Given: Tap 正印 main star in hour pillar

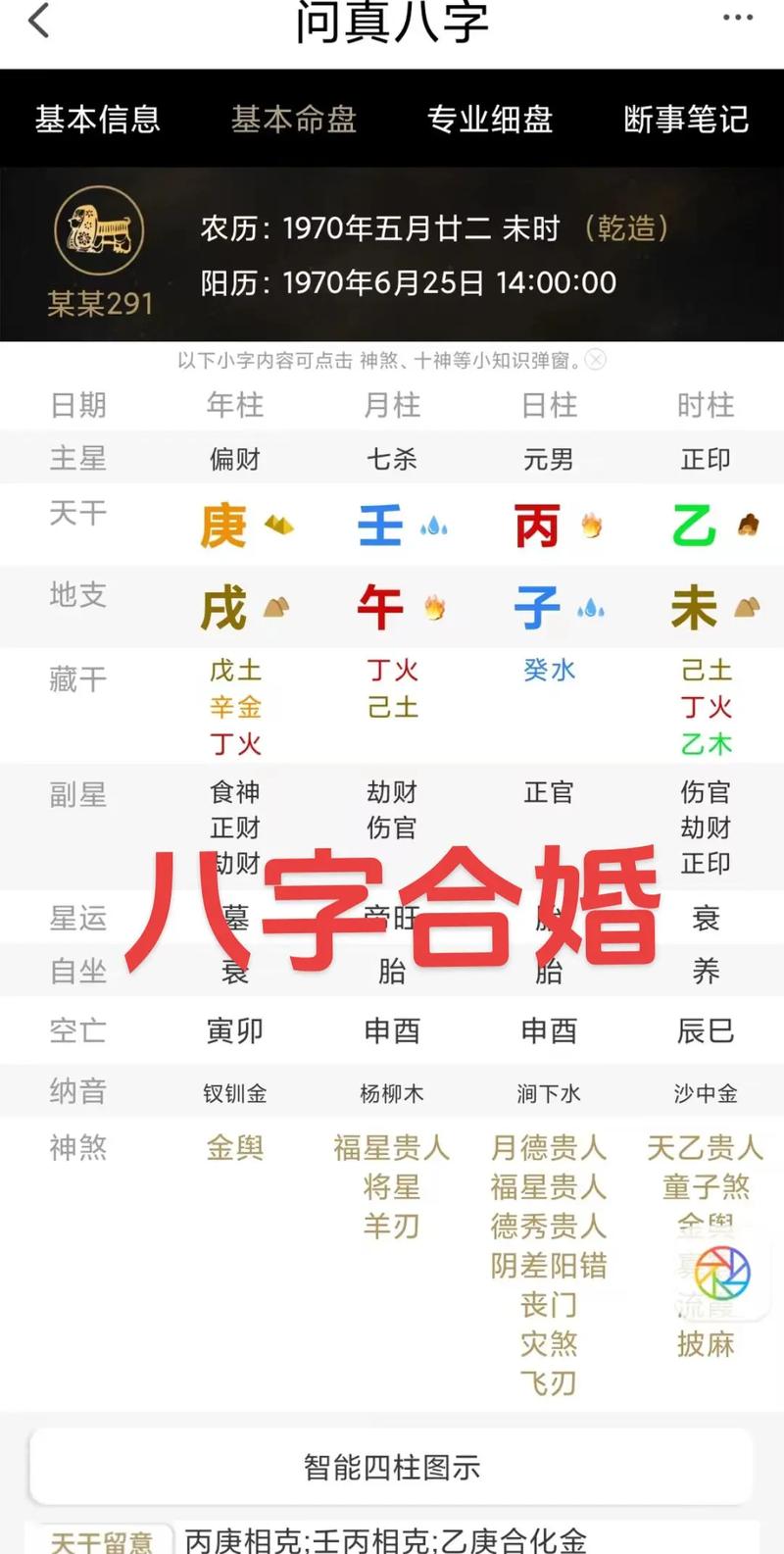Looking at the screenshot, I should (x=706, y=459).
